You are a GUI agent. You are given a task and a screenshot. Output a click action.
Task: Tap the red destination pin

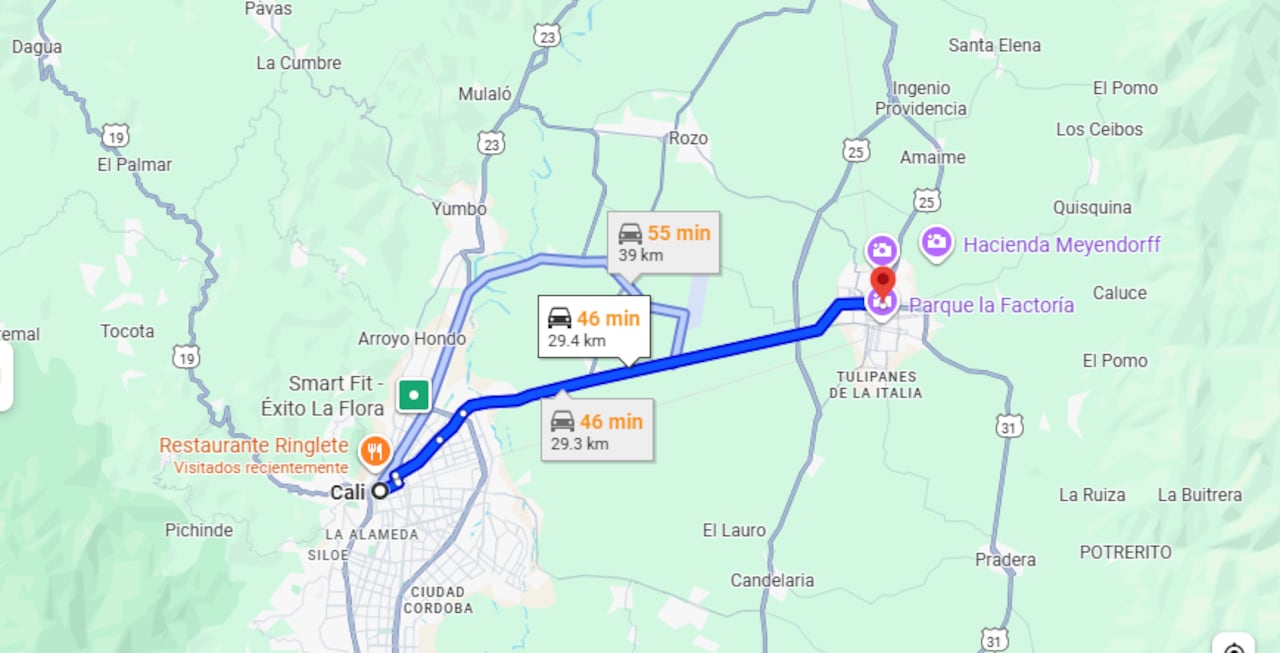point(882,280)
